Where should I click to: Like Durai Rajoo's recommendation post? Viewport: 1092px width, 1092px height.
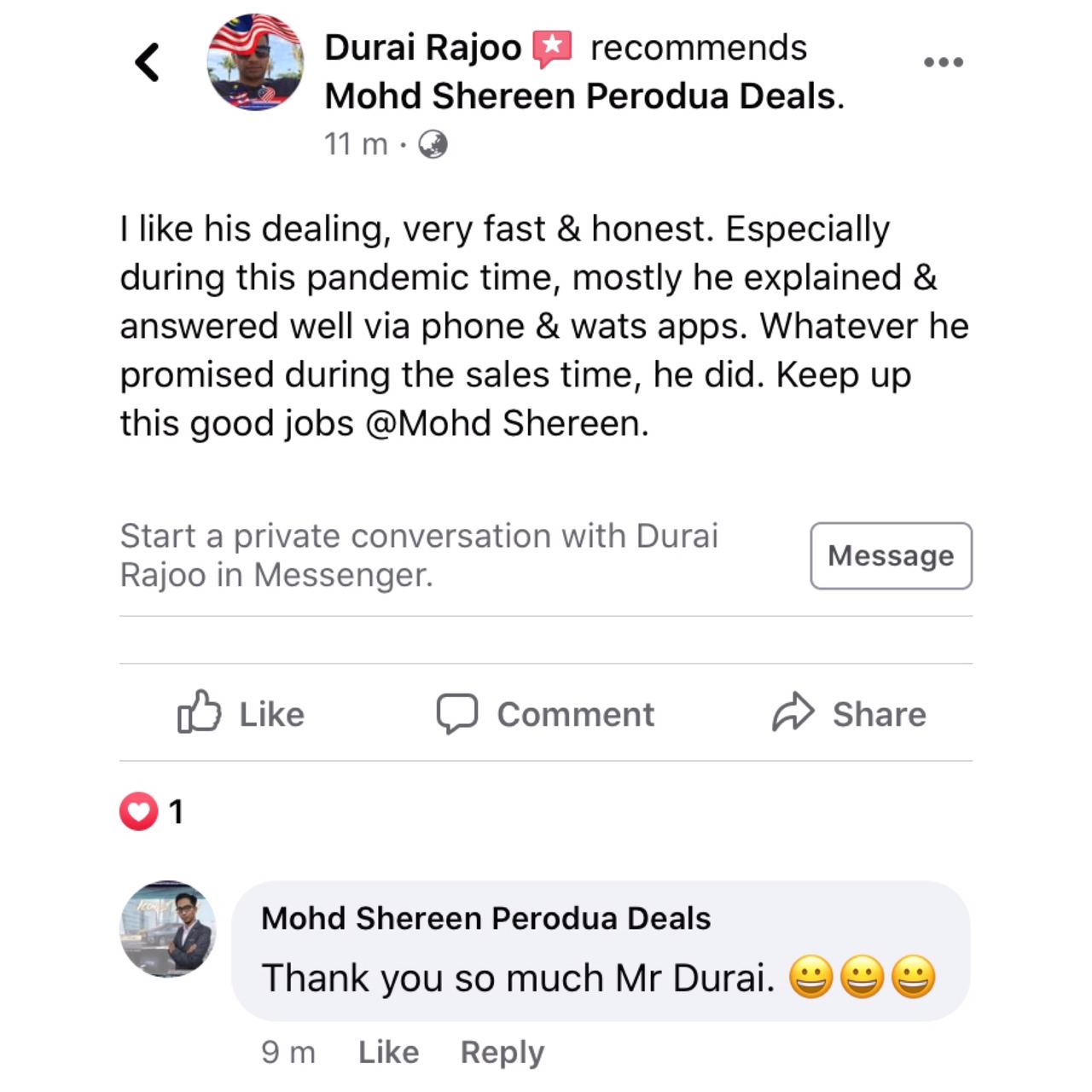coord(241,713)
